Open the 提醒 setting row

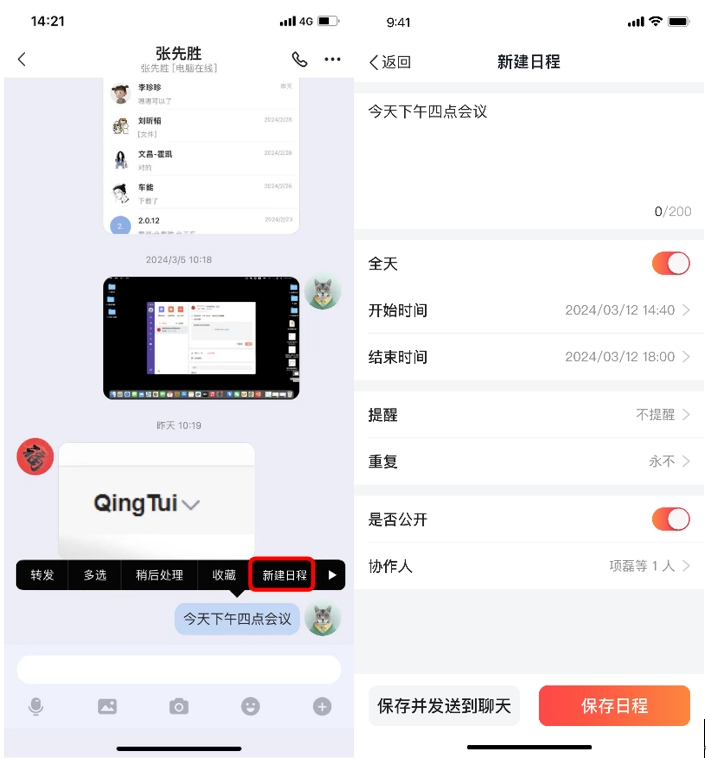pyautogui.click(x=530, y=414)
